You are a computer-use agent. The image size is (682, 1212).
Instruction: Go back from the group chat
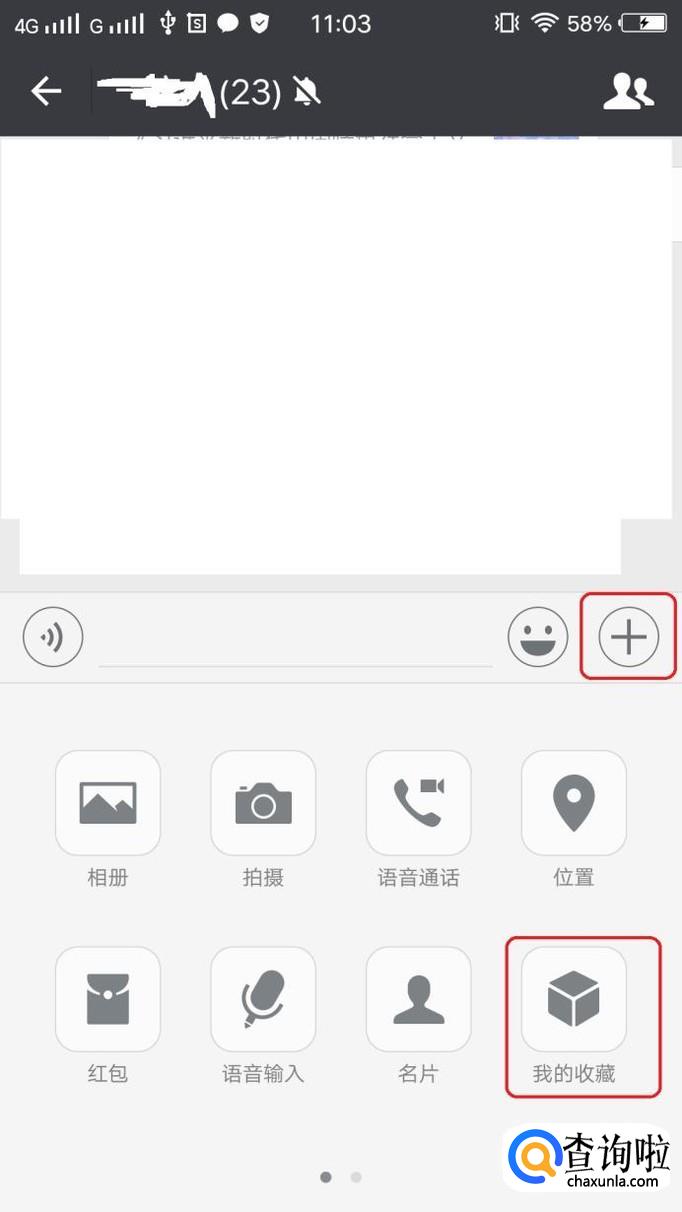coord(46,92)
